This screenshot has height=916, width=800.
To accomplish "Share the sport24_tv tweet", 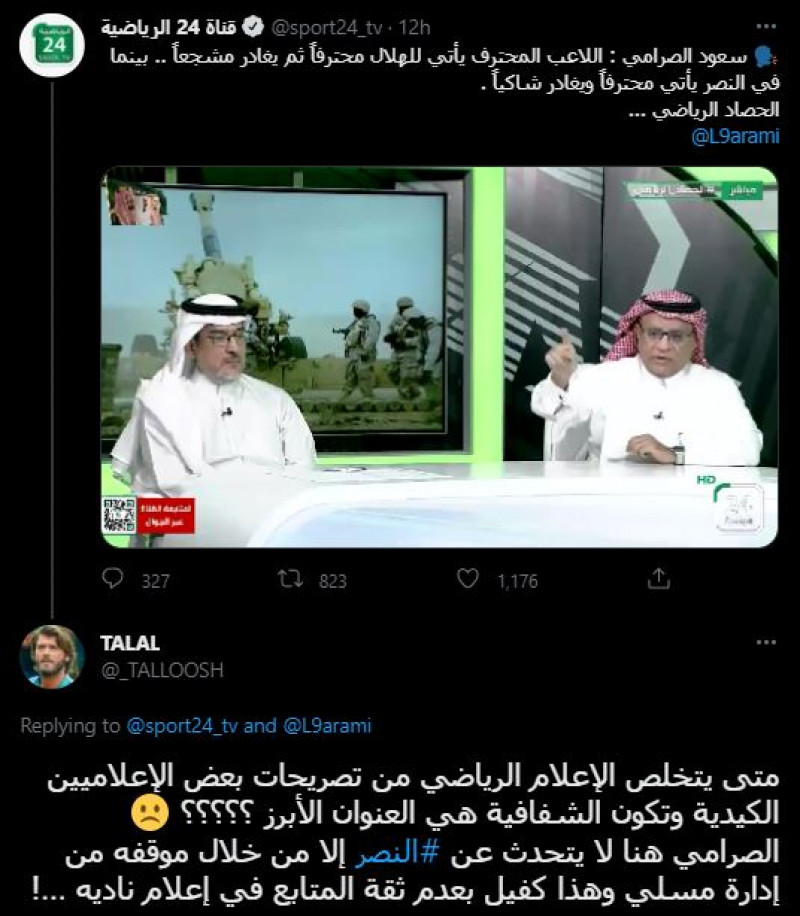I will click(658, 579).
